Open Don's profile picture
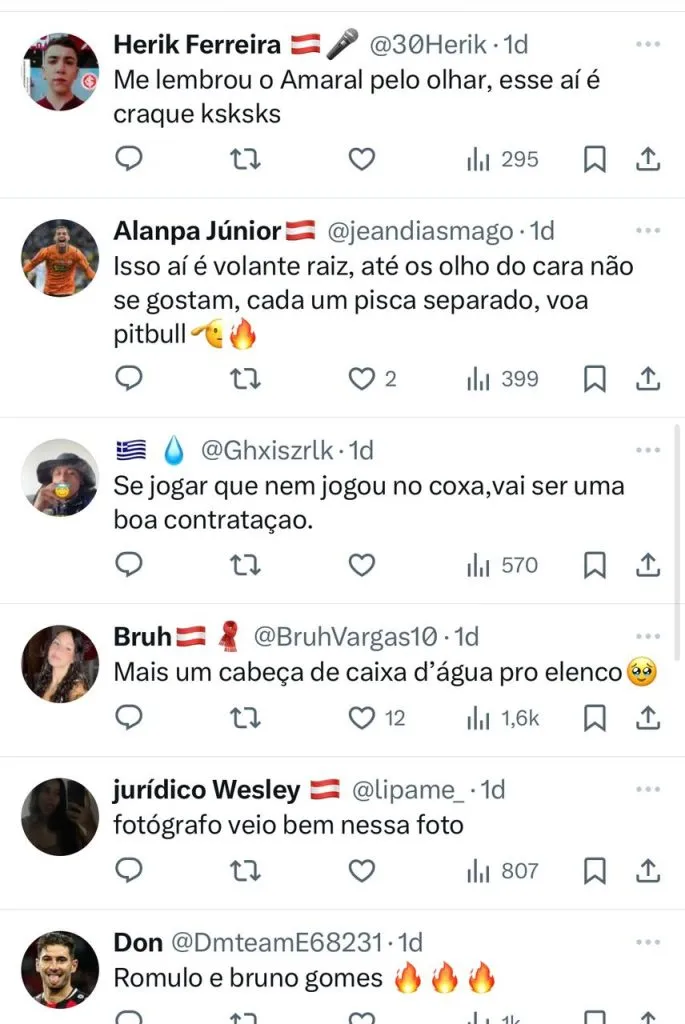This screenshot has height=1024, width=685. point(60,969)
